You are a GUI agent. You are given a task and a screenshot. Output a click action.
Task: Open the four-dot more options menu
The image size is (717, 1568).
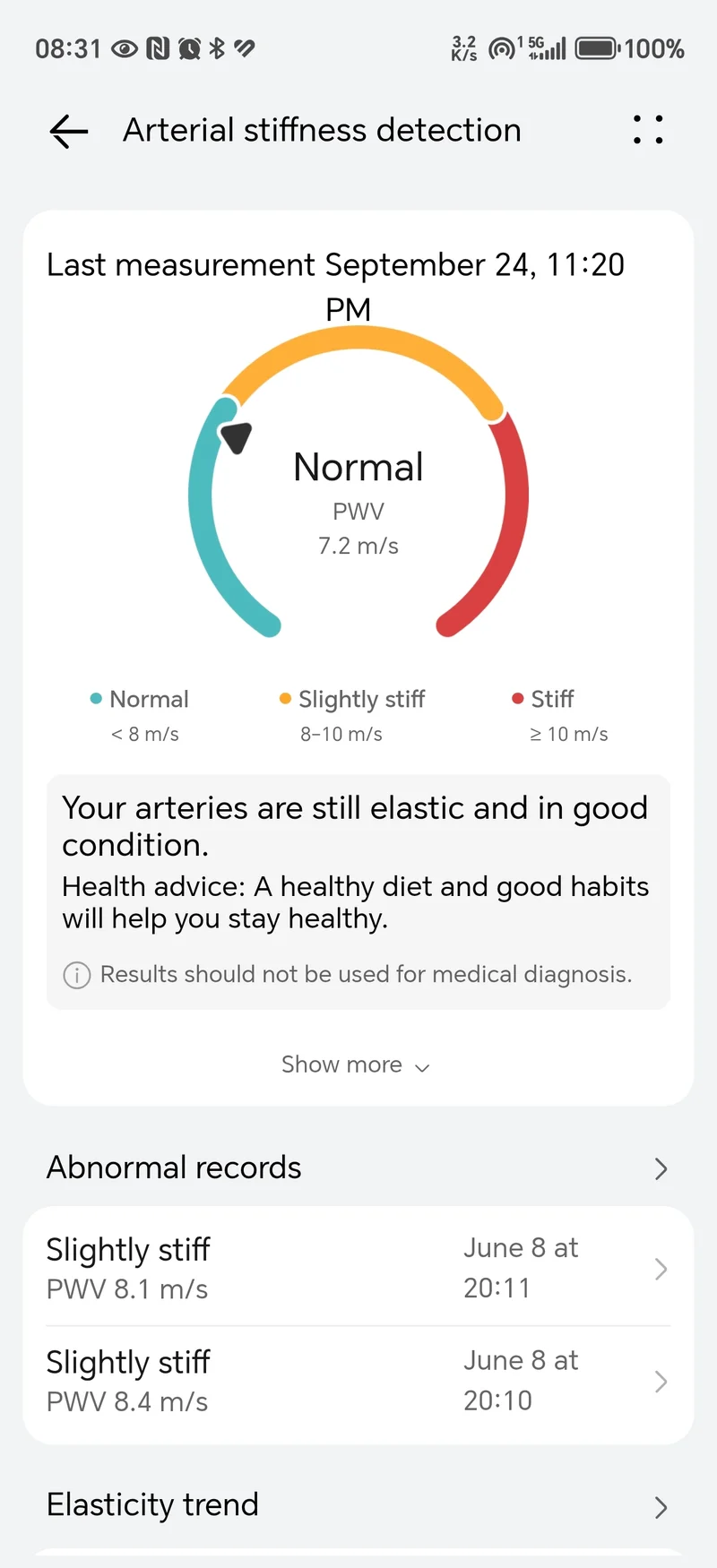point(647,130)
